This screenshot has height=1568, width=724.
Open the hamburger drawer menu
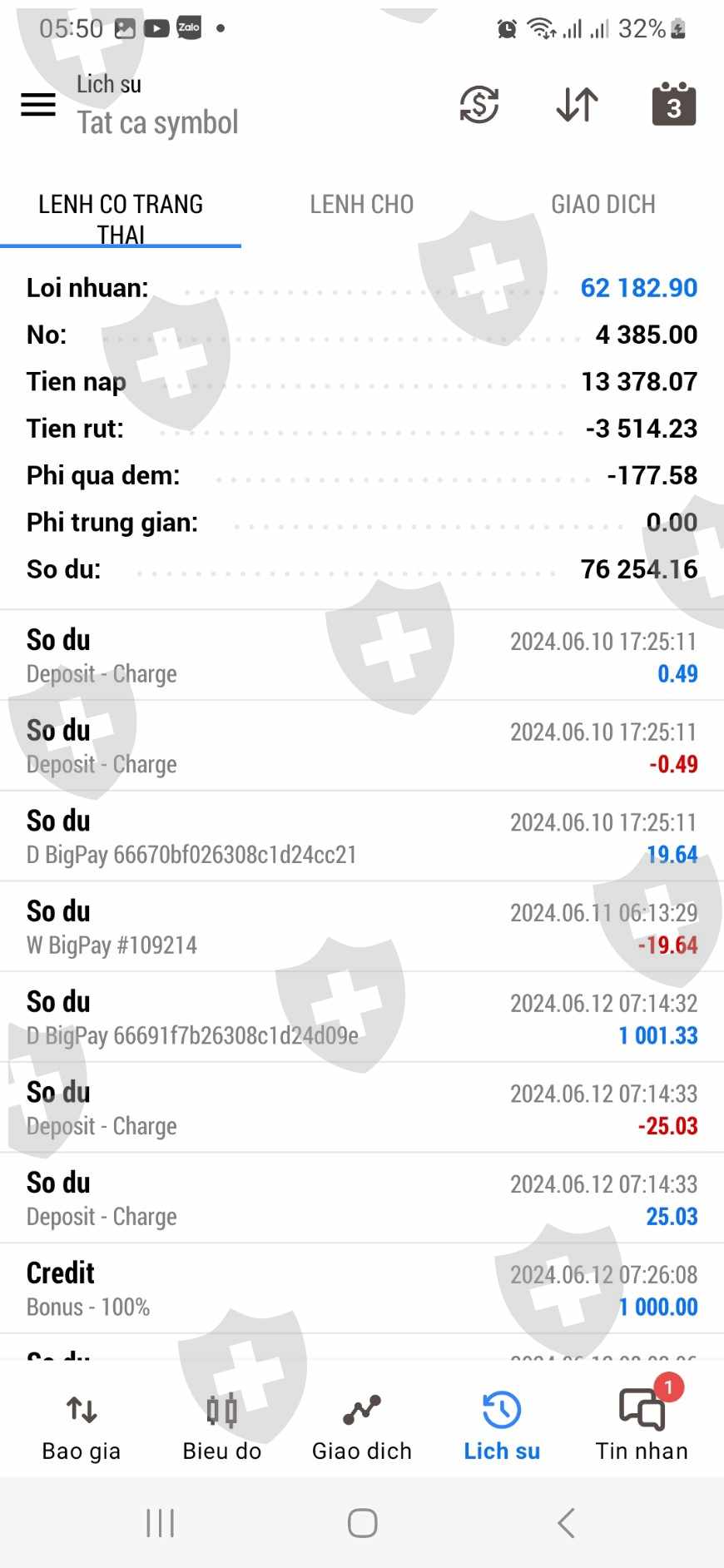coord(38,105)
